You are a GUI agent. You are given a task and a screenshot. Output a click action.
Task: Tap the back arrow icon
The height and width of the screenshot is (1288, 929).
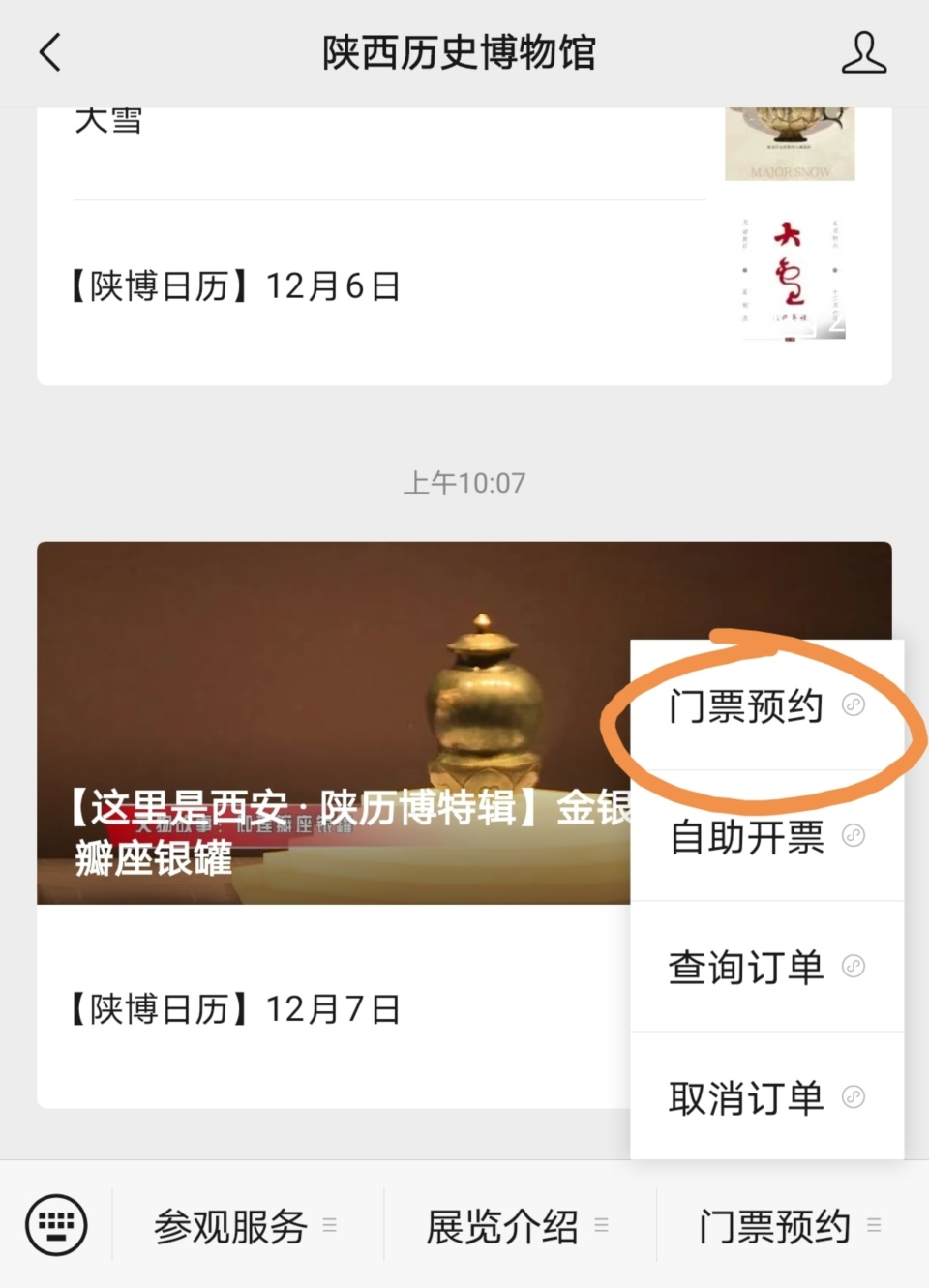(49, 53)
